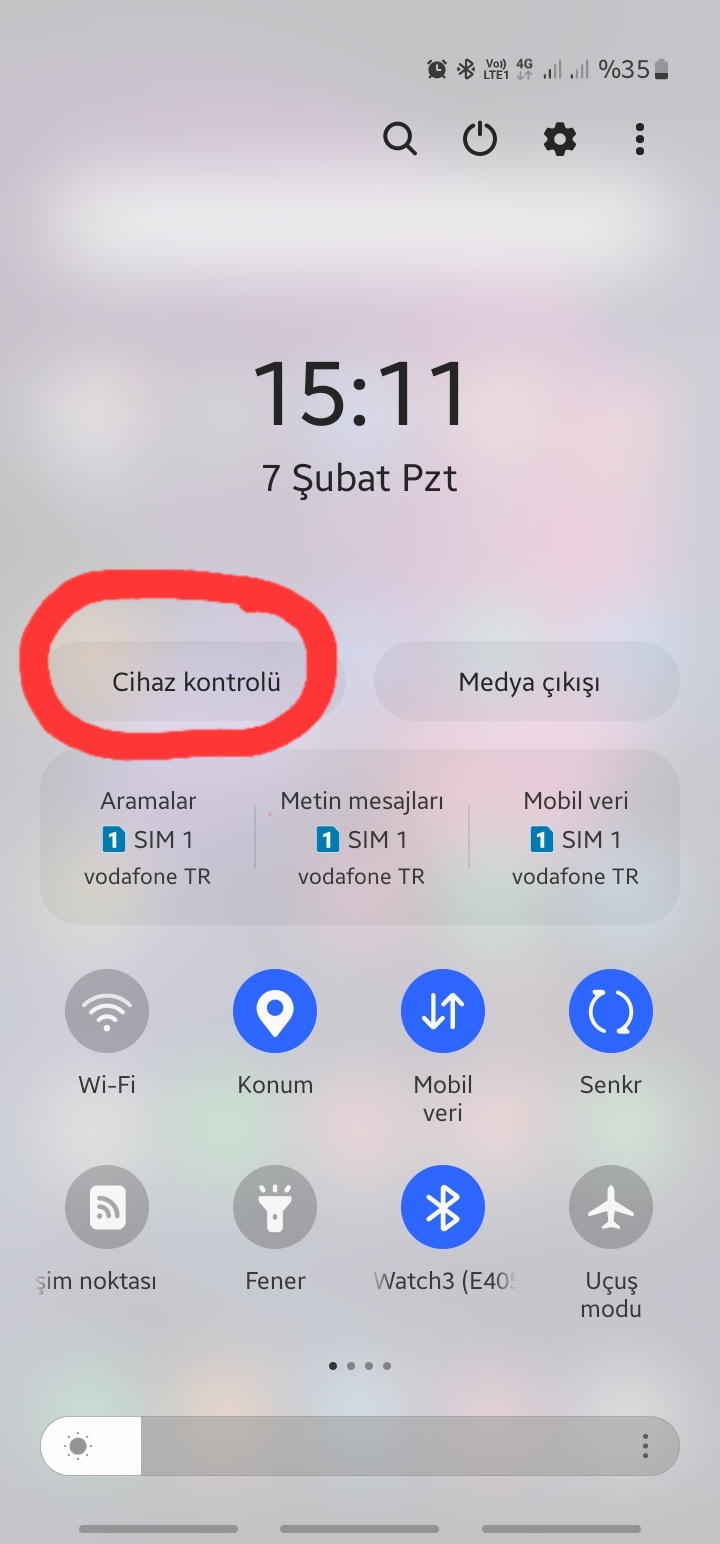
Task: Open the quick panel search icon
Action: coord(400,139)
